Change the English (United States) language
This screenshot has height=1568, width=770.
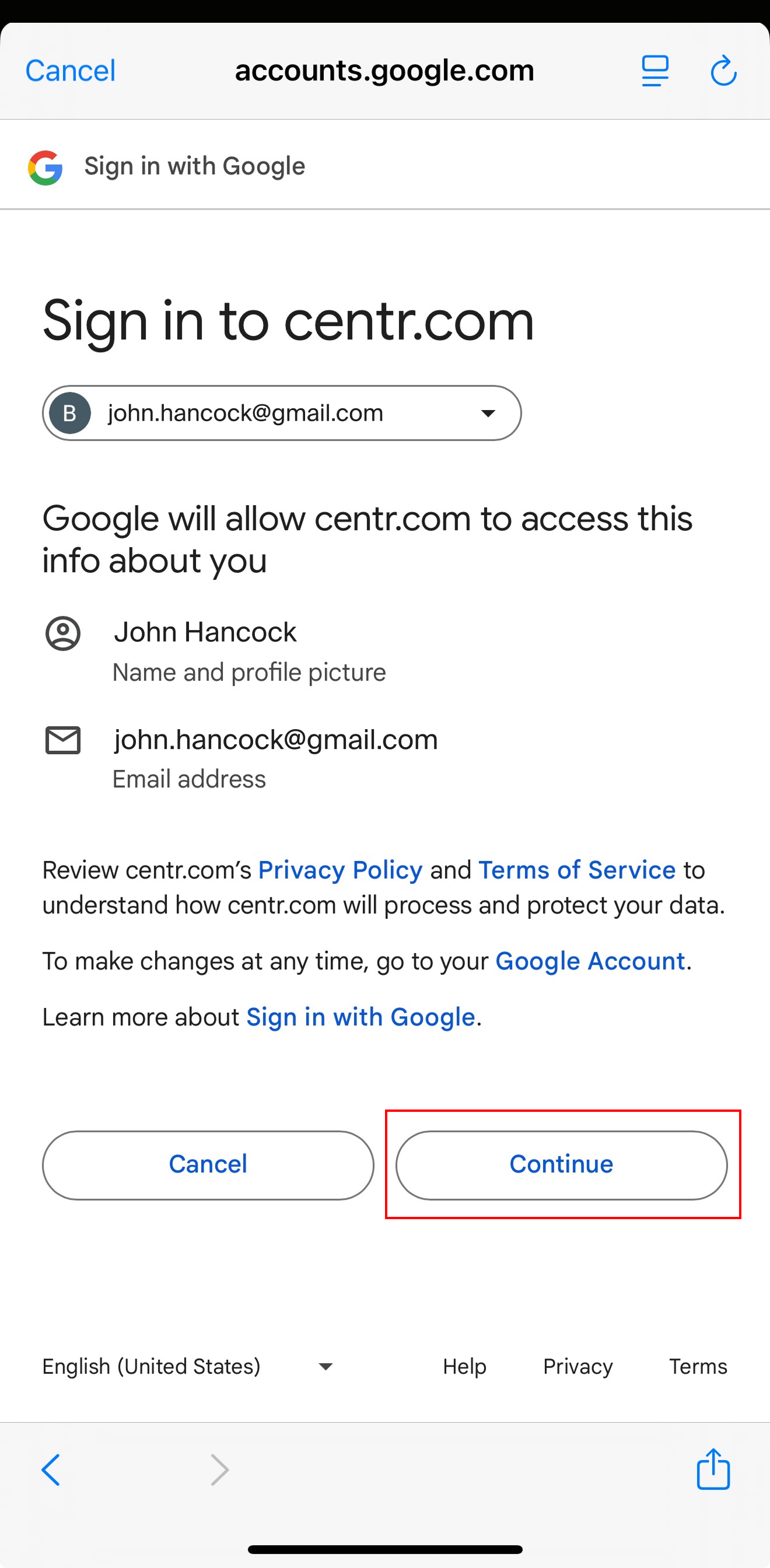(x=187, y=1367)
